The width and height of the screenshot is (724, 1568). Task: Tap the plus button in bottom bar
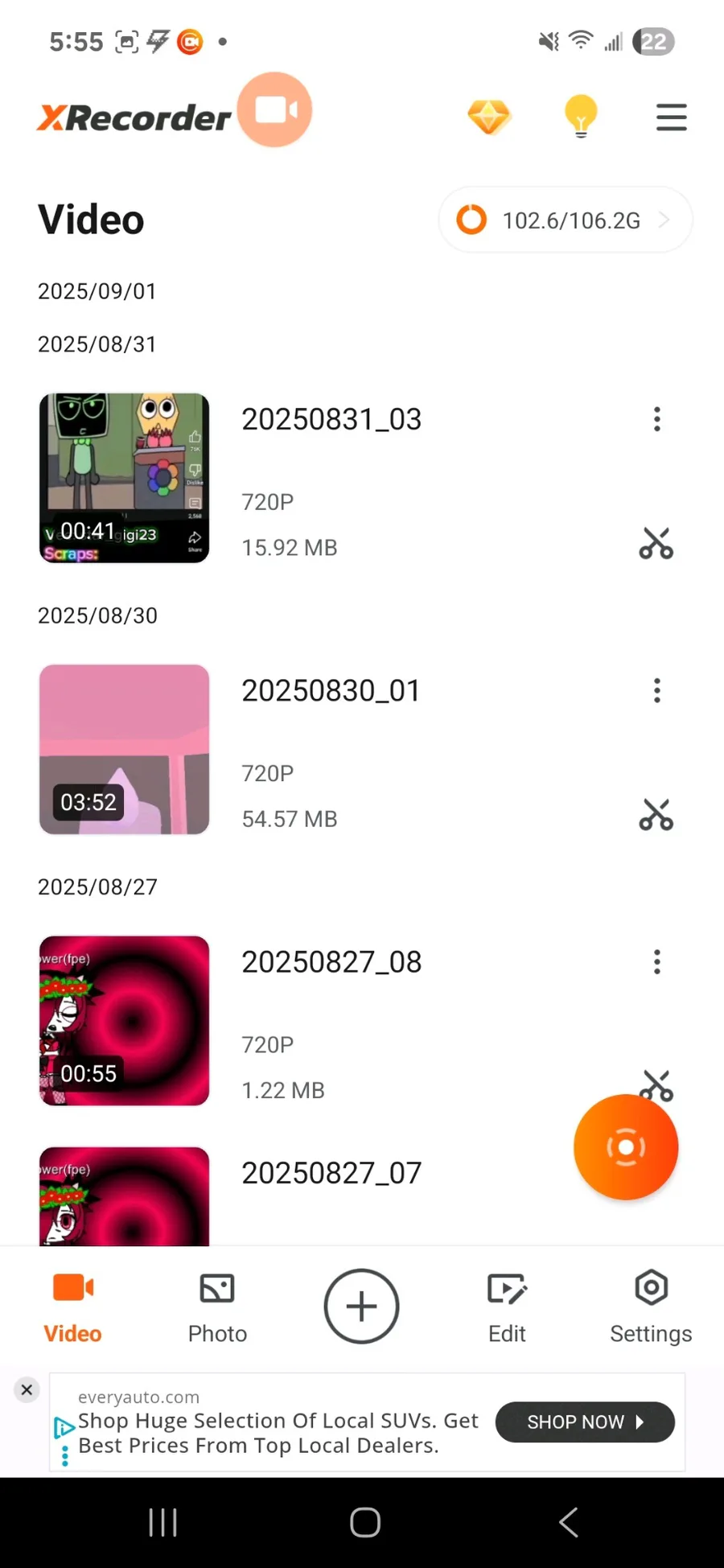pos(361,1306)
